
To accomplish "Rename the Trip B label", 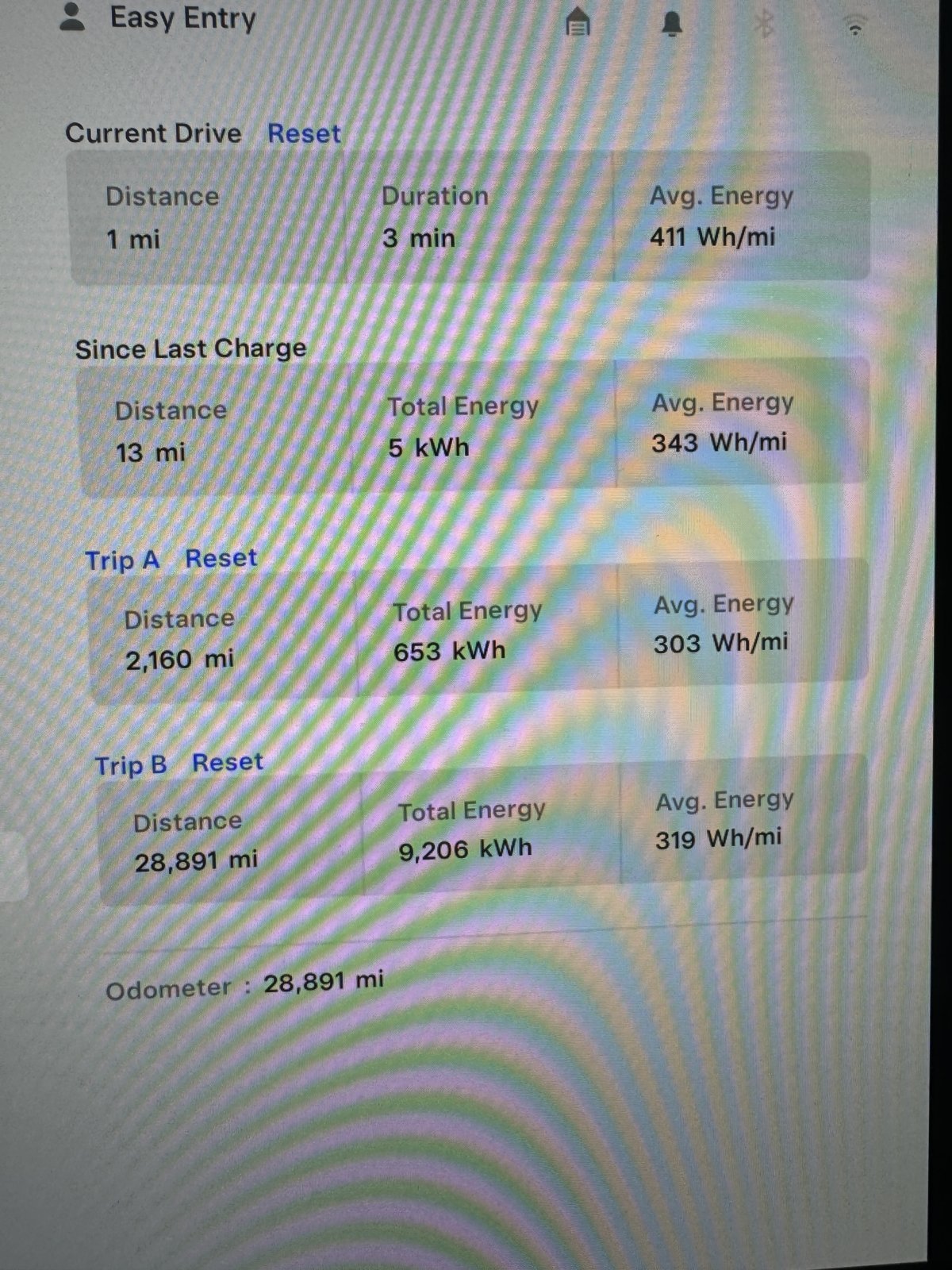I will click(x=131, y=765).
